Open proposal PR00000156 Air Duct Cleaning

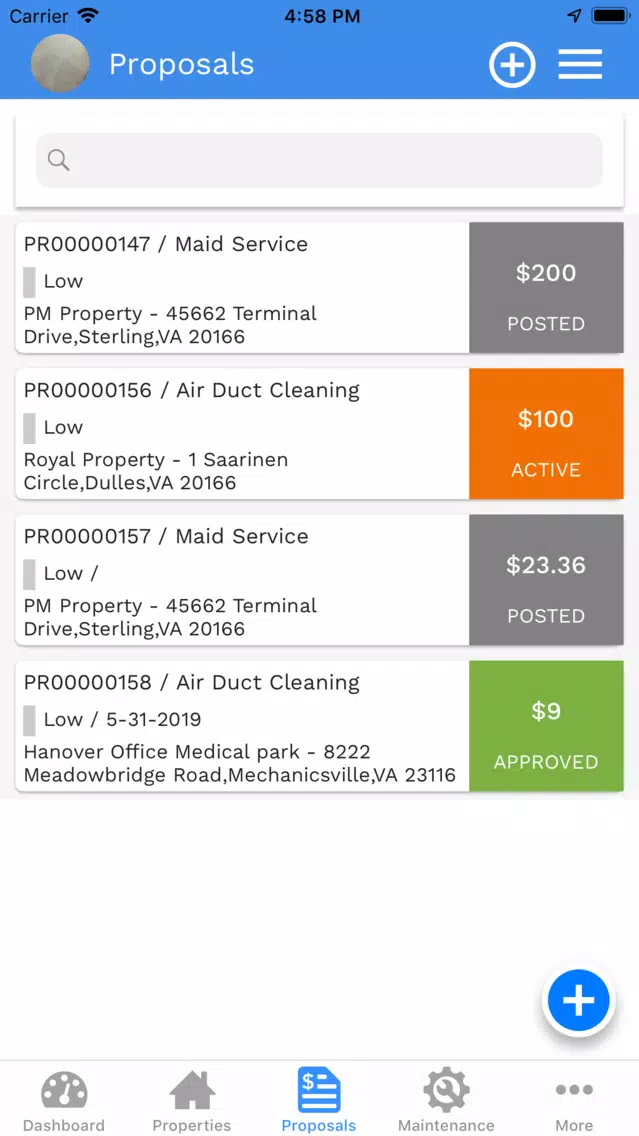point(320,434)
